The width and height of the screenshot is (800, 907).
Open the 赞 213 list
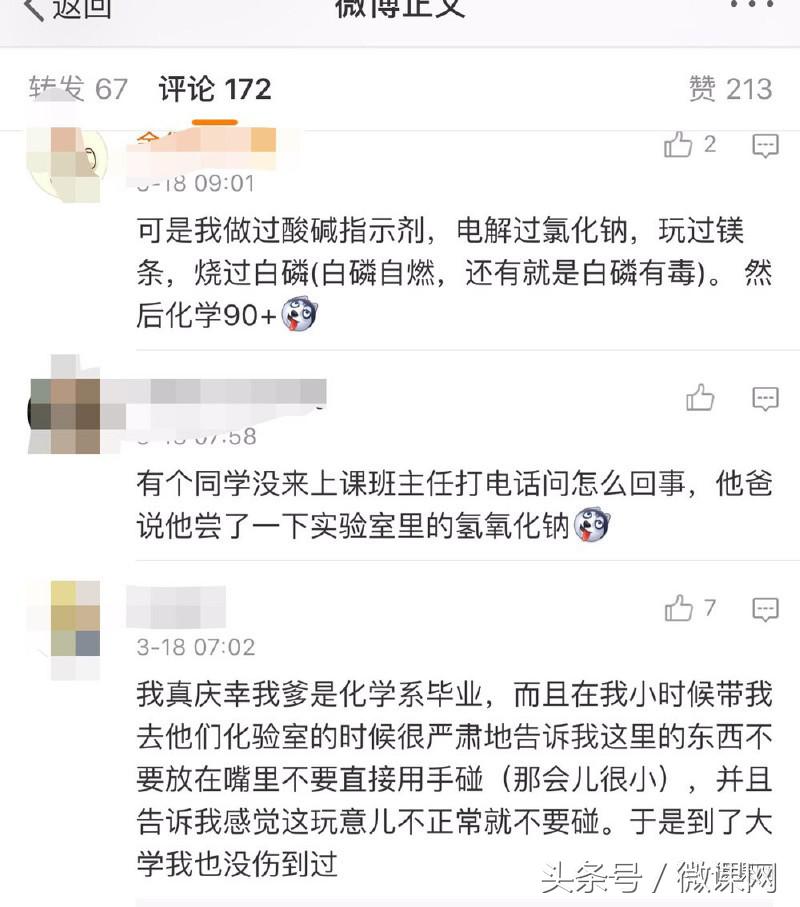pos(732,89)
